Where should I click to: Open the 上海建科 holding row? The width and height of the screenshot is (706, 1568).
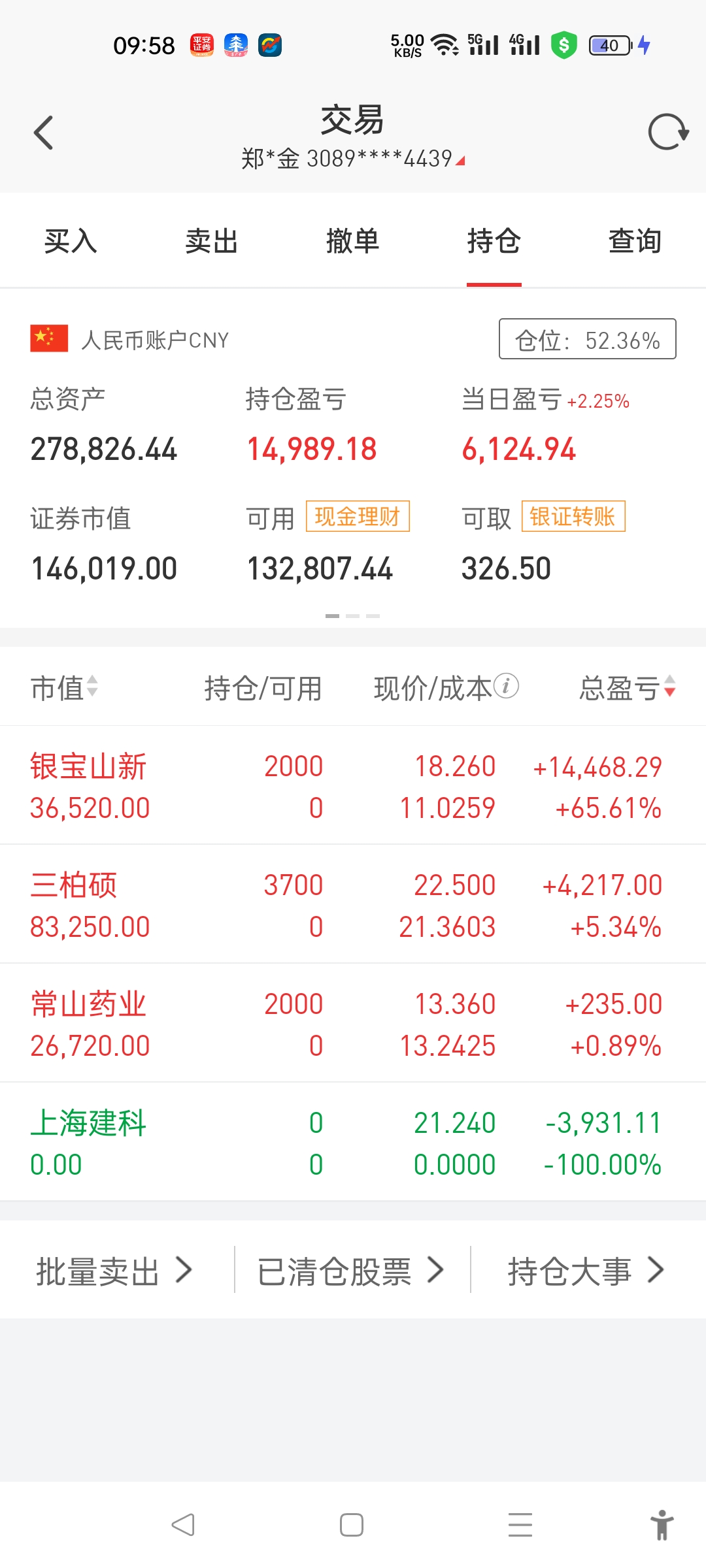pos(353,1142)
